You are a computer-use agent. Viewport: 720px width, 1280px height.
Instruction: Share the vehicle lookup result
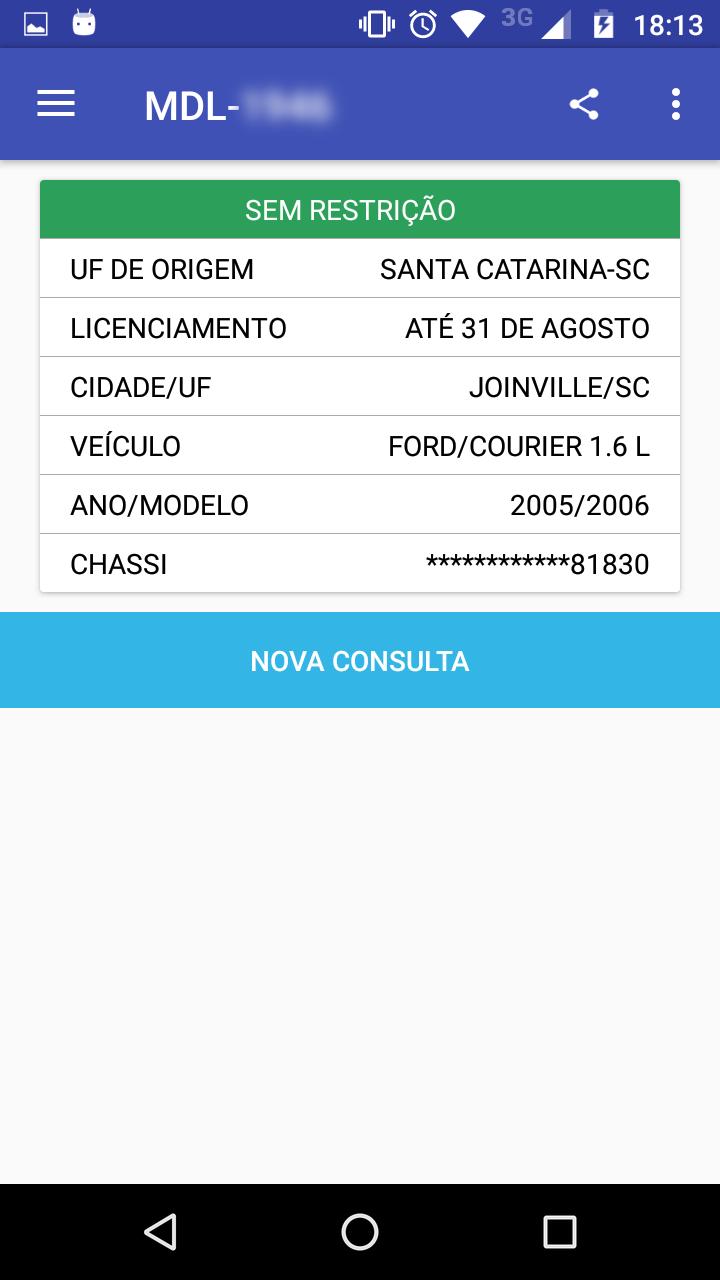[x=584, y=104]
